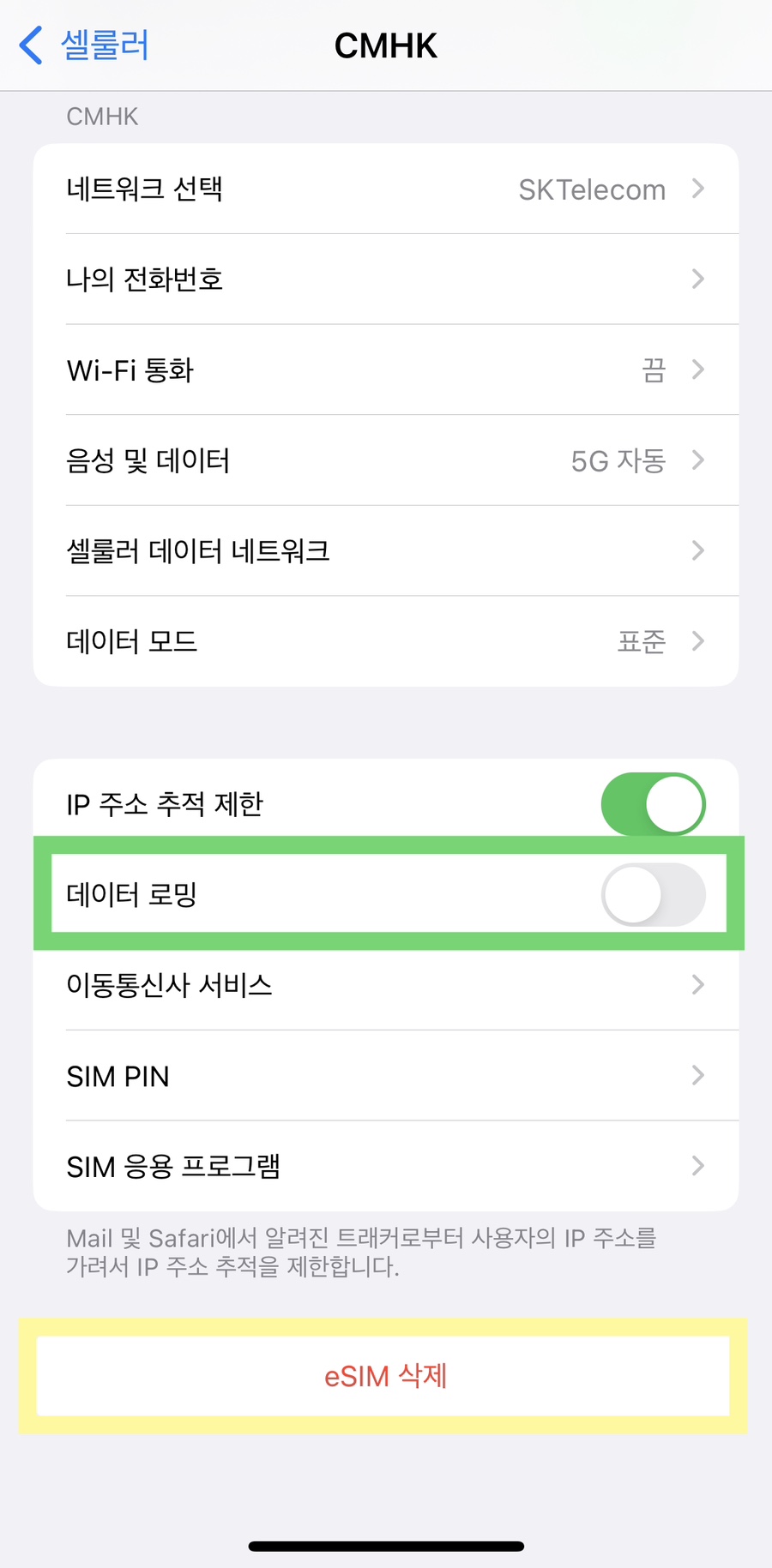Open 네트워크 선택 row
Viewport: 772px width, 1568px height.
386,189
